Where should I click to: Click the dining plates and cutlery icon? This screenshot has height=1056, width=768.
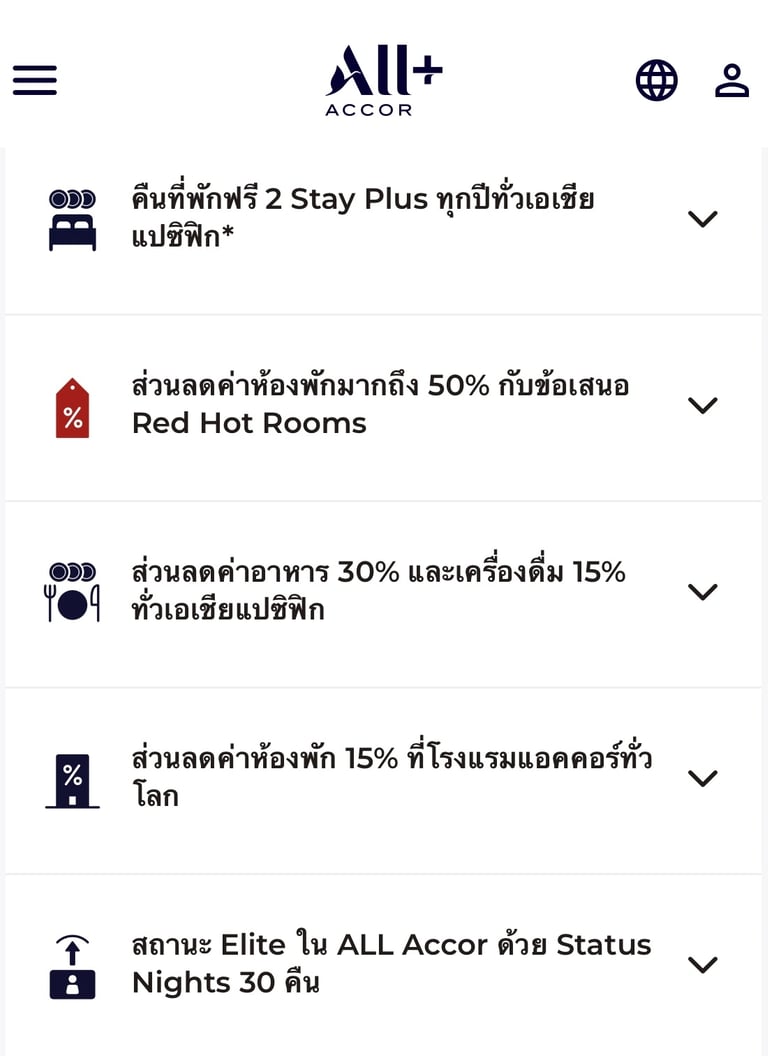click(71, 590)
